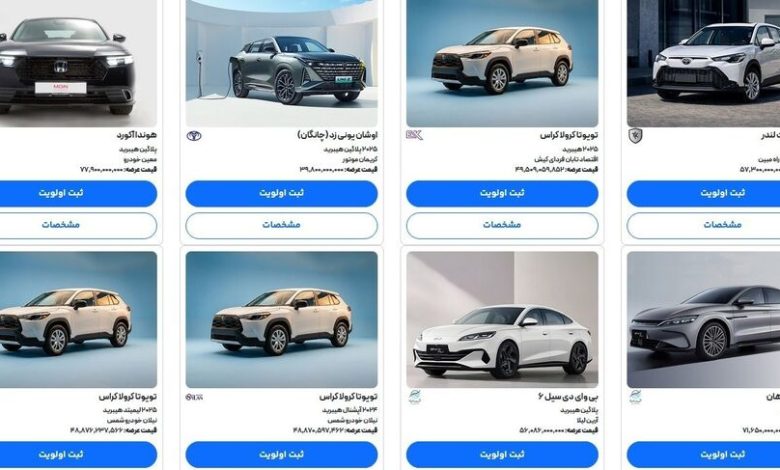780x470 pixels.
Task: View the بی وای دی سیل 6 photo
Action: tap(502, 320)
